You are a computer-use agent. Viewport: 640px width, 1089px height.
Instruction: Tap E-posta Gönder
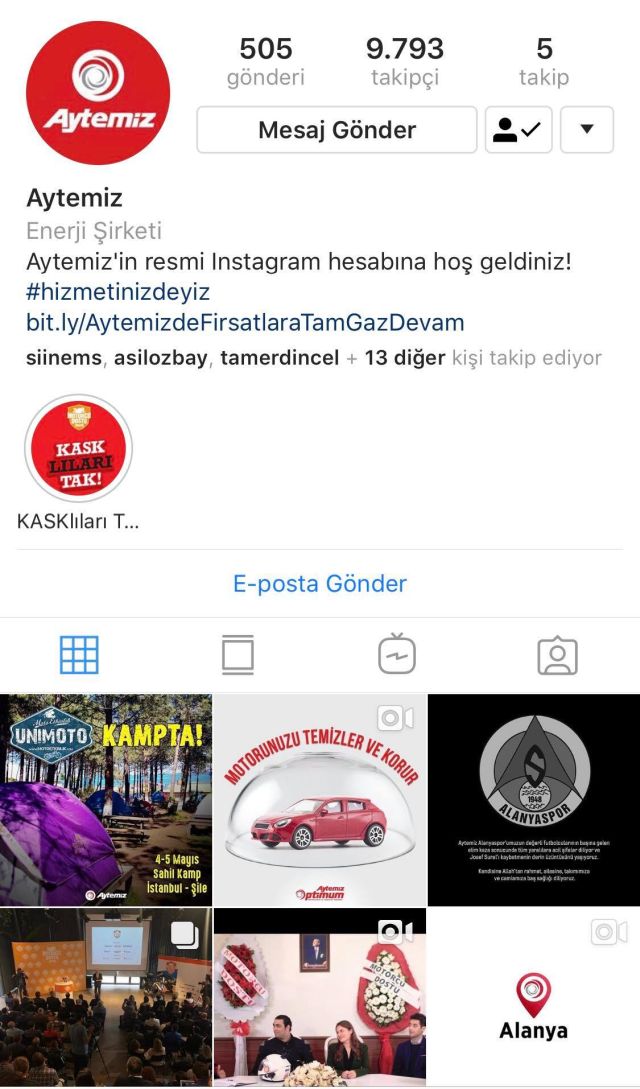pos(320,583)
